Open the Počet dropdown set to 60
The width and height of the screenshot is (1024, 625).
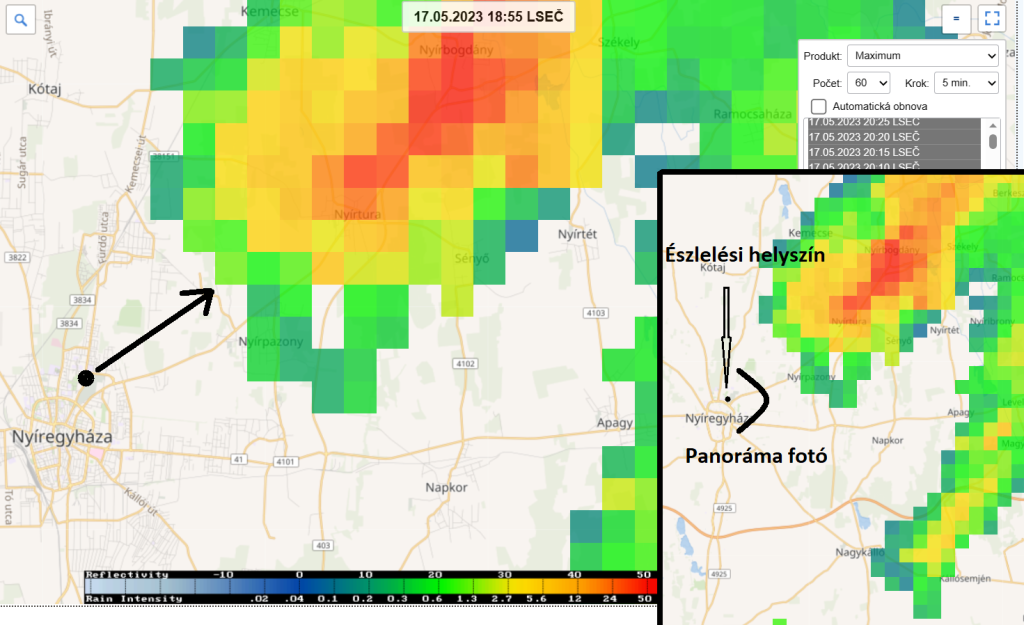[x=868, y=83]
